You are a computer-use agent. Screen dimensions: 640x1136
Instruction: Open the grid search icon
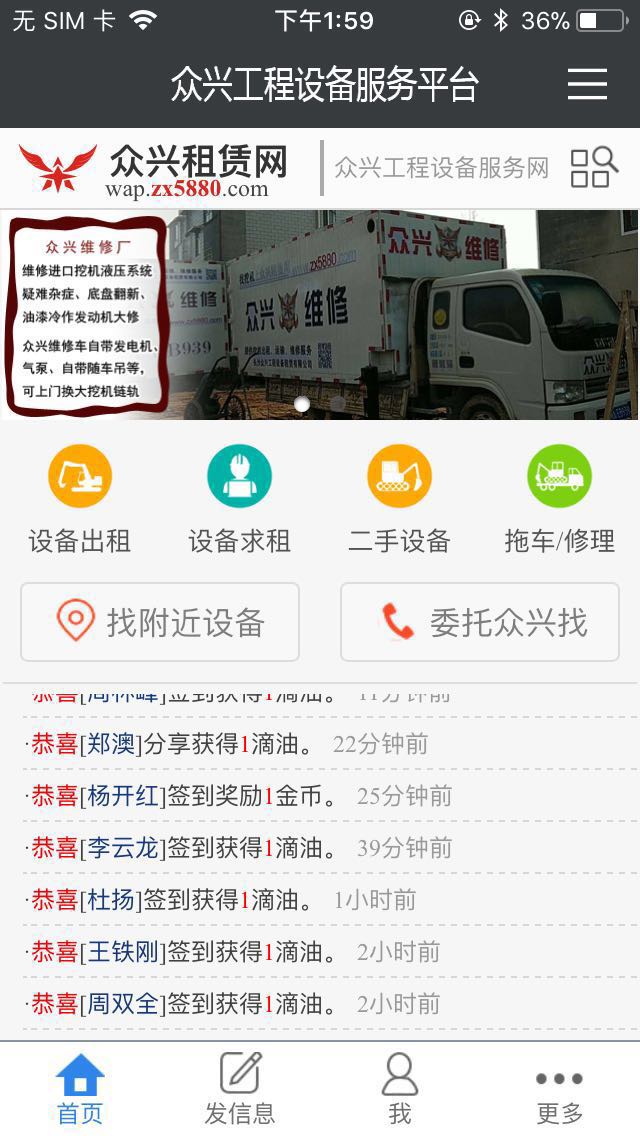[594, 167]
